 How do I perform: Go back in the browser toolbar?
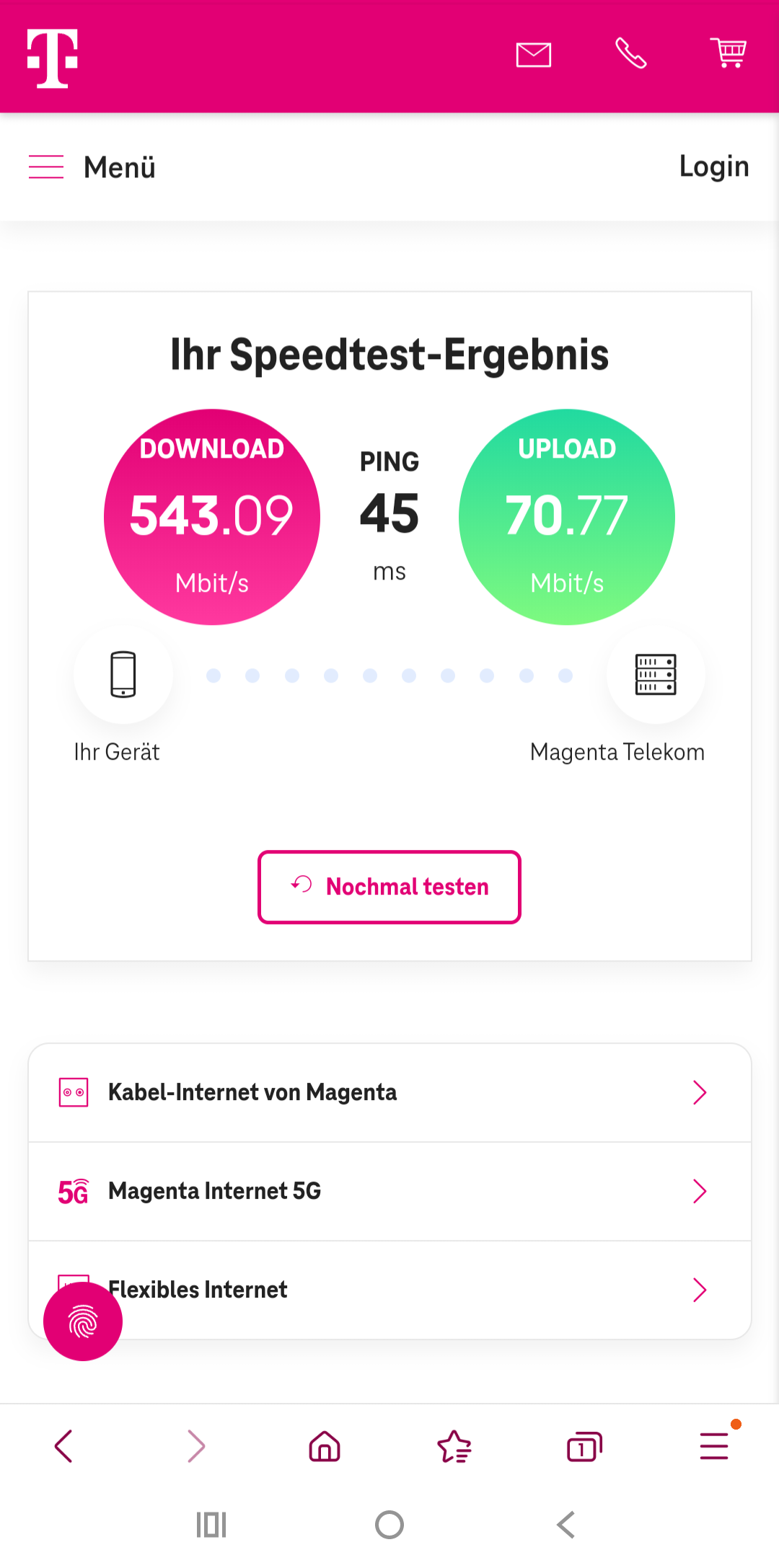(63, 1446)
